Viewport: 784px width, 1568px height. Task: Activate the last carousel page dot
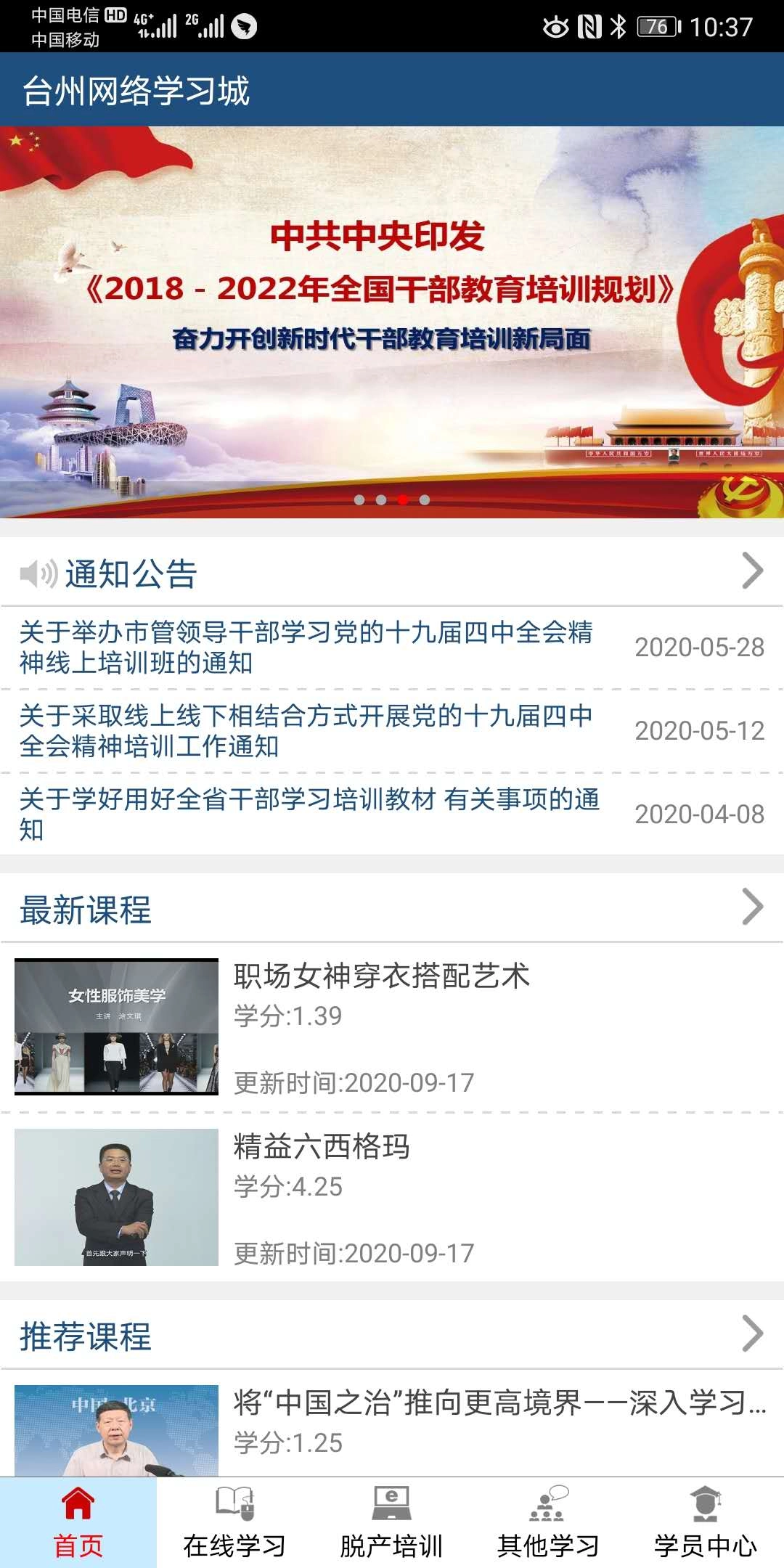click(x=425, y=498)
